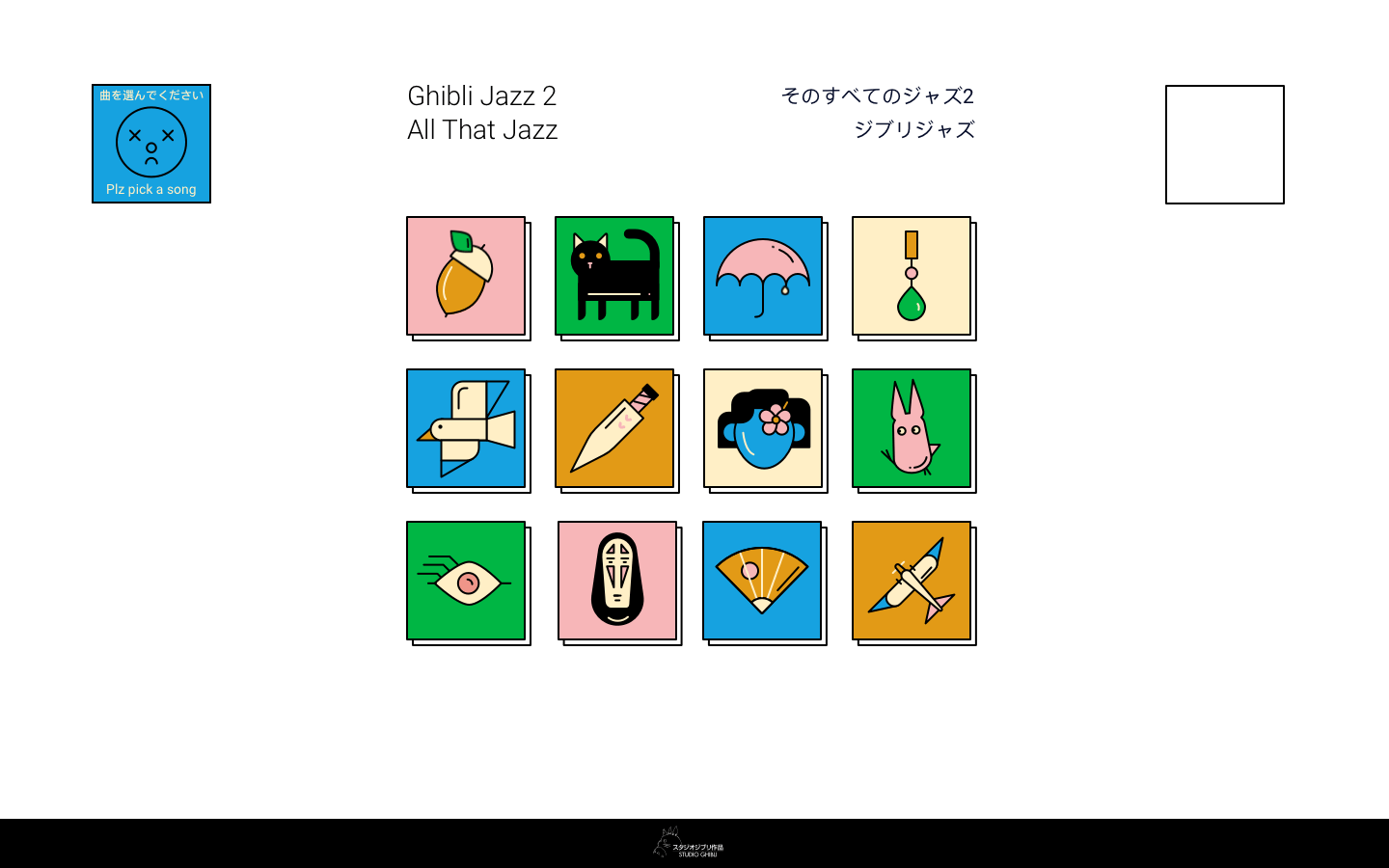Choose the blue face with flower tile
This screenshot has width=1389, height=868.
pos(763,428)
